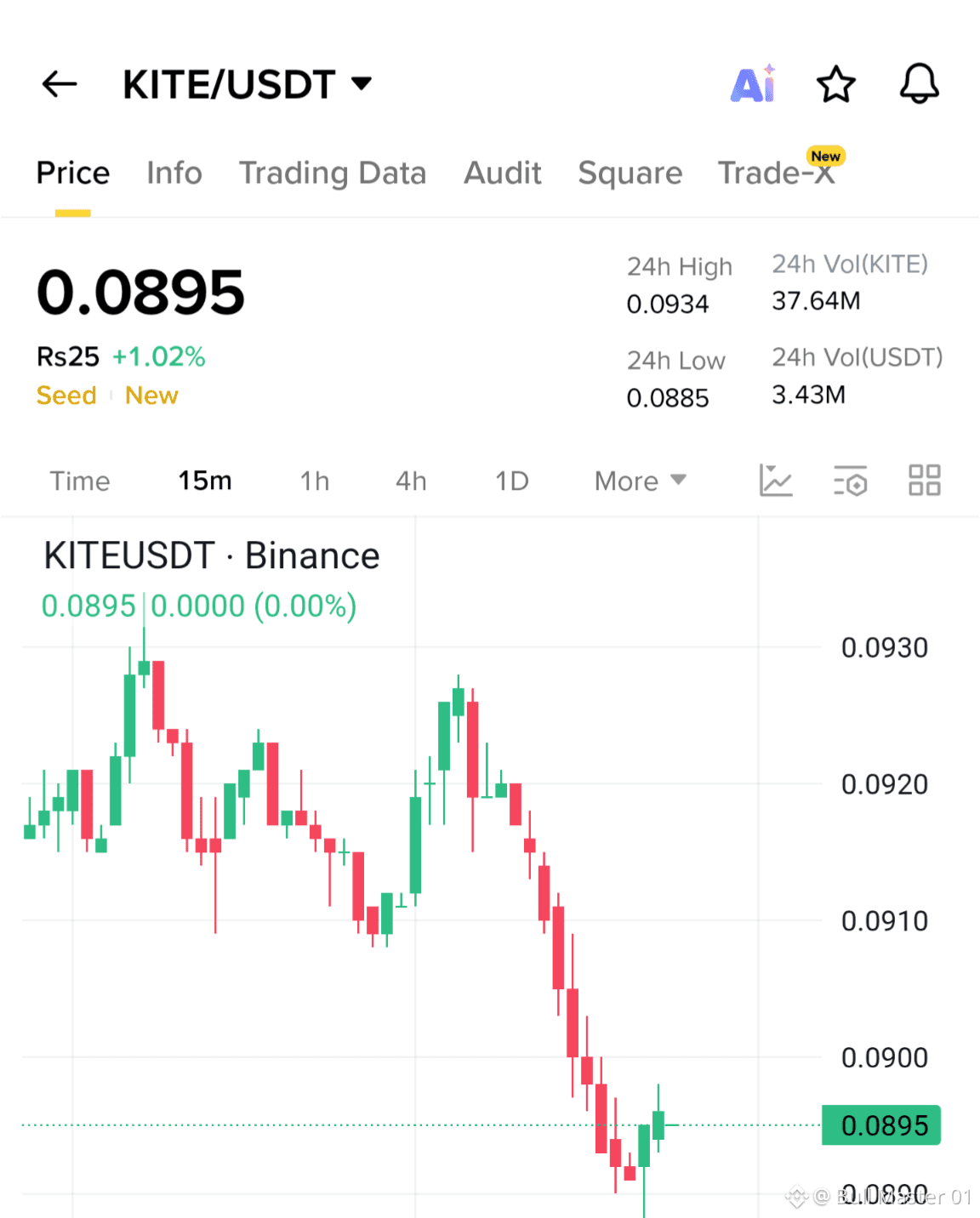Open the Binance AI assistant
Image resolution: width=980 pixels, height=1218 pixels.
[752, 83]
